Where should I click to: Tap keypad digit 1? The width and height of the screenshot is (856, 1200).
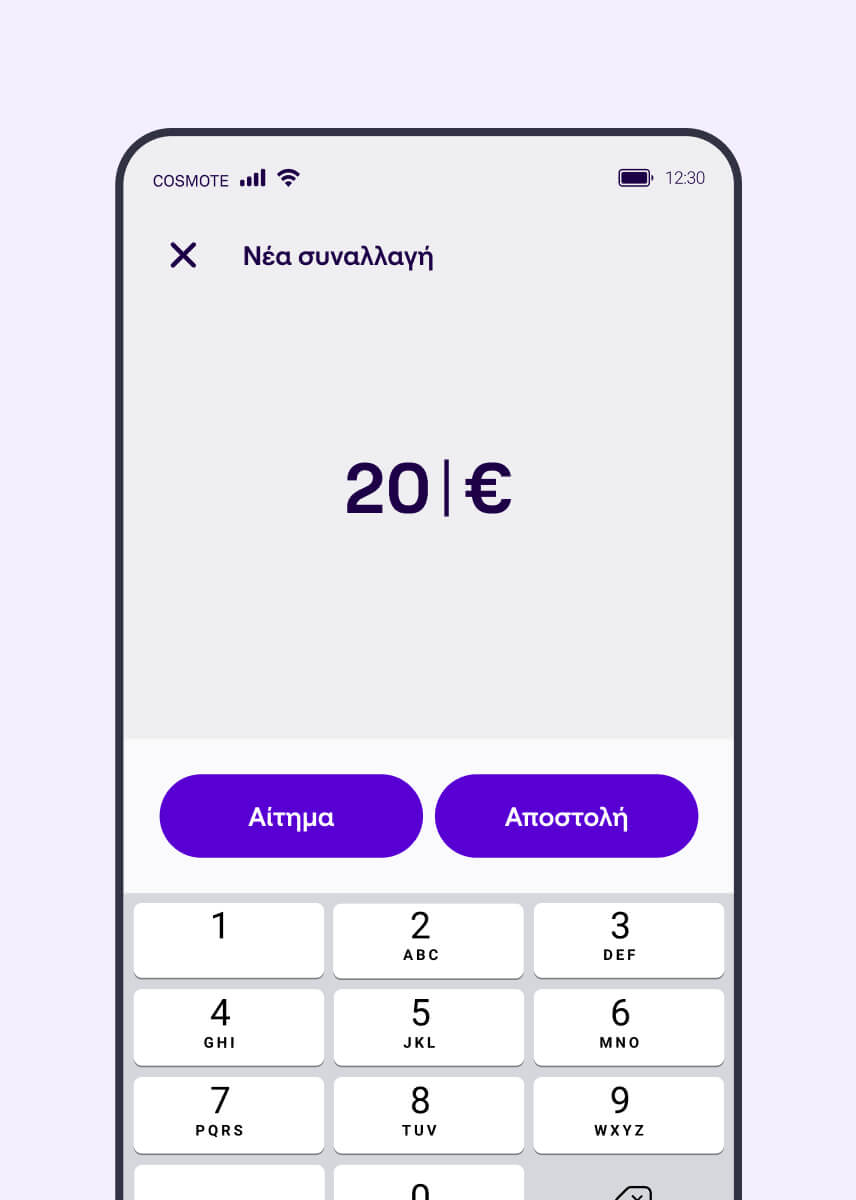228,939
